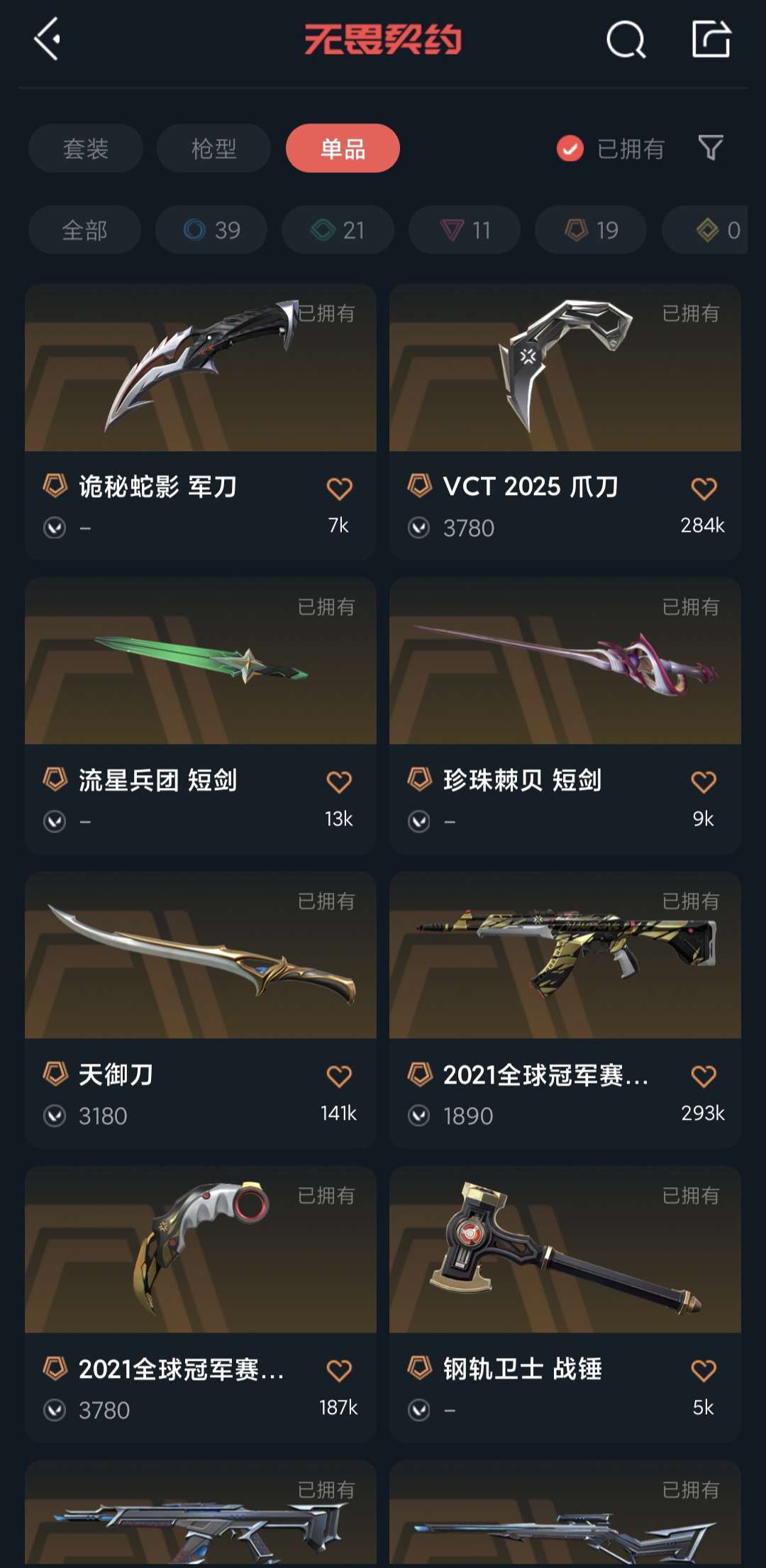Screen dimensions: 766x1568
Task: Open the 诡秘蛇影 军刀 item card
Action: [201, 422]
